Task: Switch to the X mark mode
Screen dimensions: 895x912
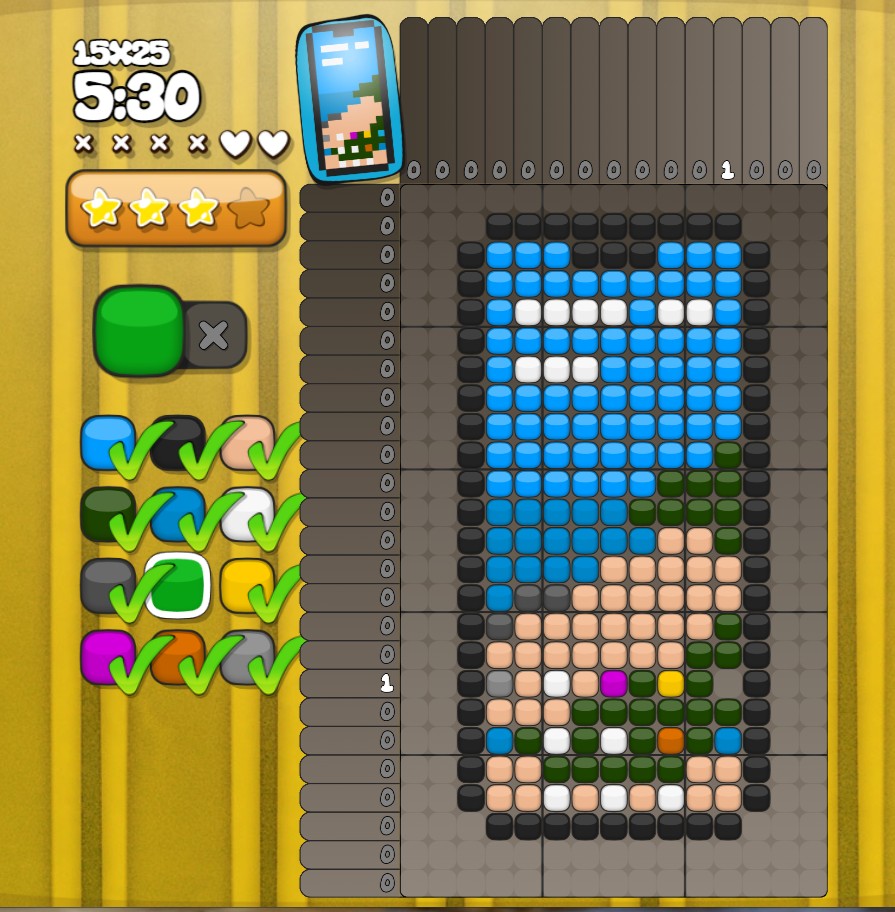Action: (x=214, y=335)
